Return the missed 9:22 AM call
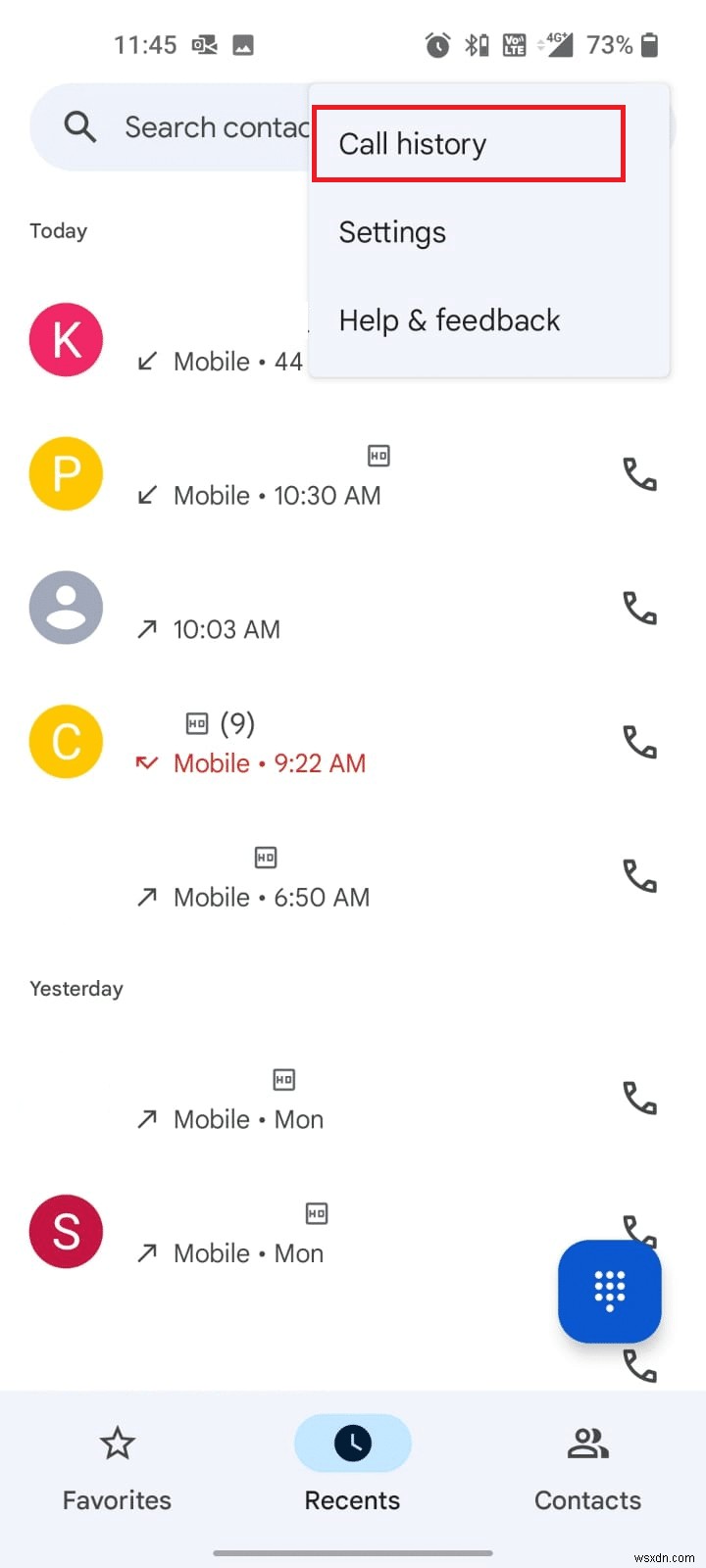This screenshot has width=706, height=1568. point(639,743)
